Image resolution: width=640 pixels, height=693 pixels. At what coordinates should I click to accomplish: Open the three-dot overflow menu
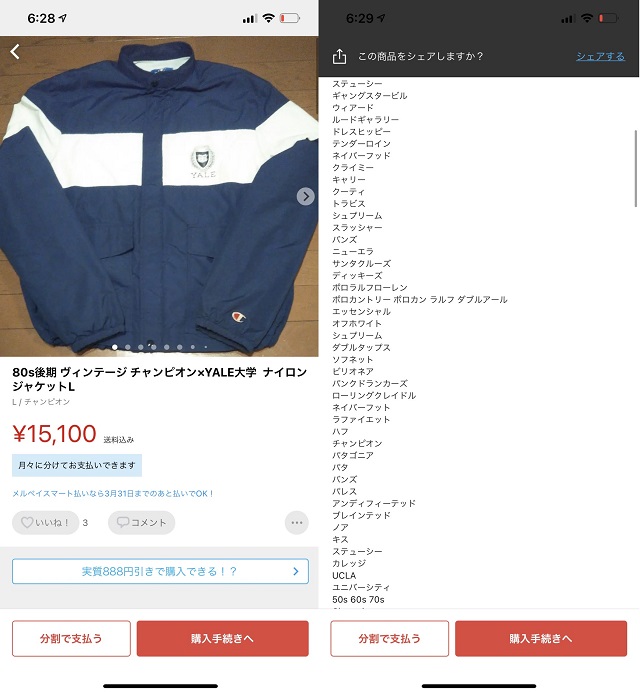[296, 523]
